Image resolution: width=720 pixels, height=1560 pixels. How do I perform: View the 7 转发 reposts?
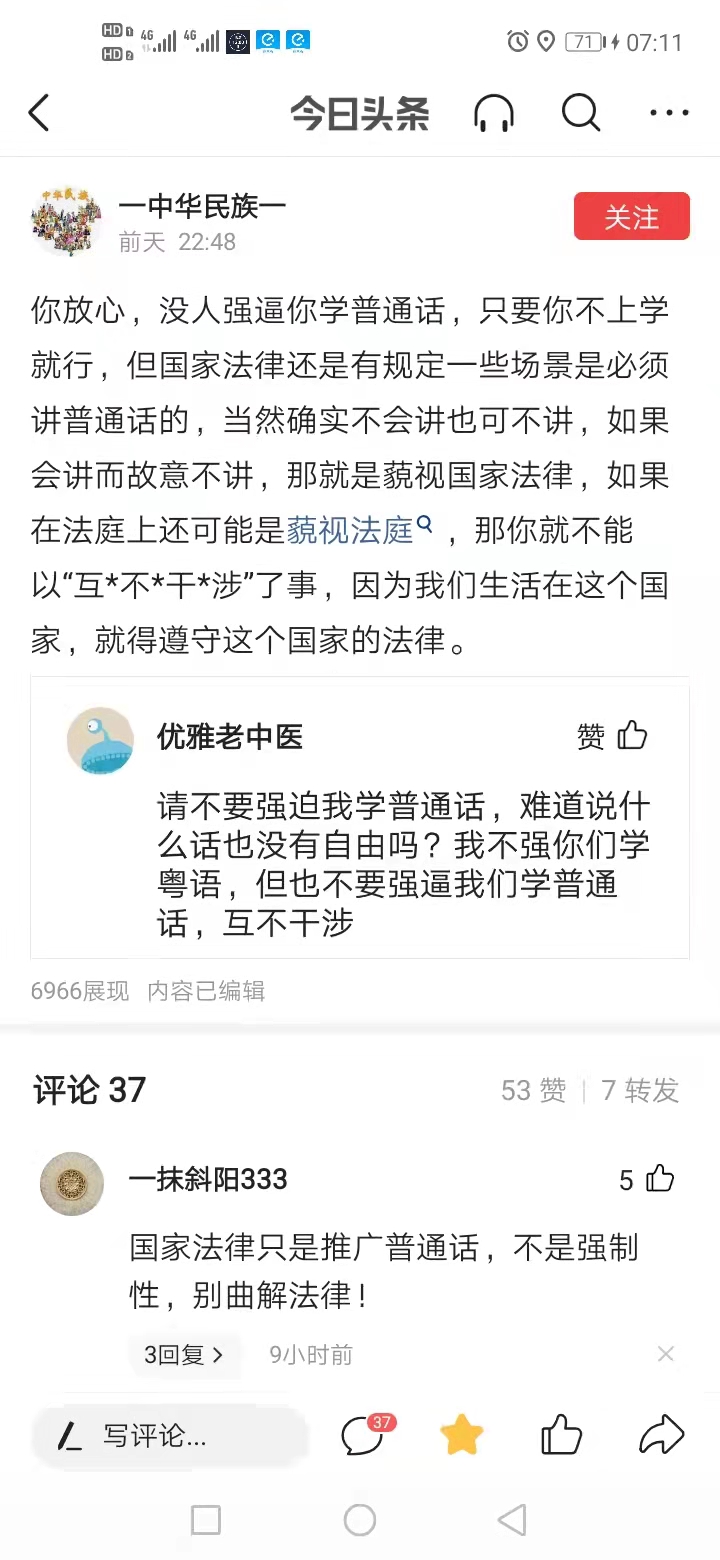(640, 1090)
